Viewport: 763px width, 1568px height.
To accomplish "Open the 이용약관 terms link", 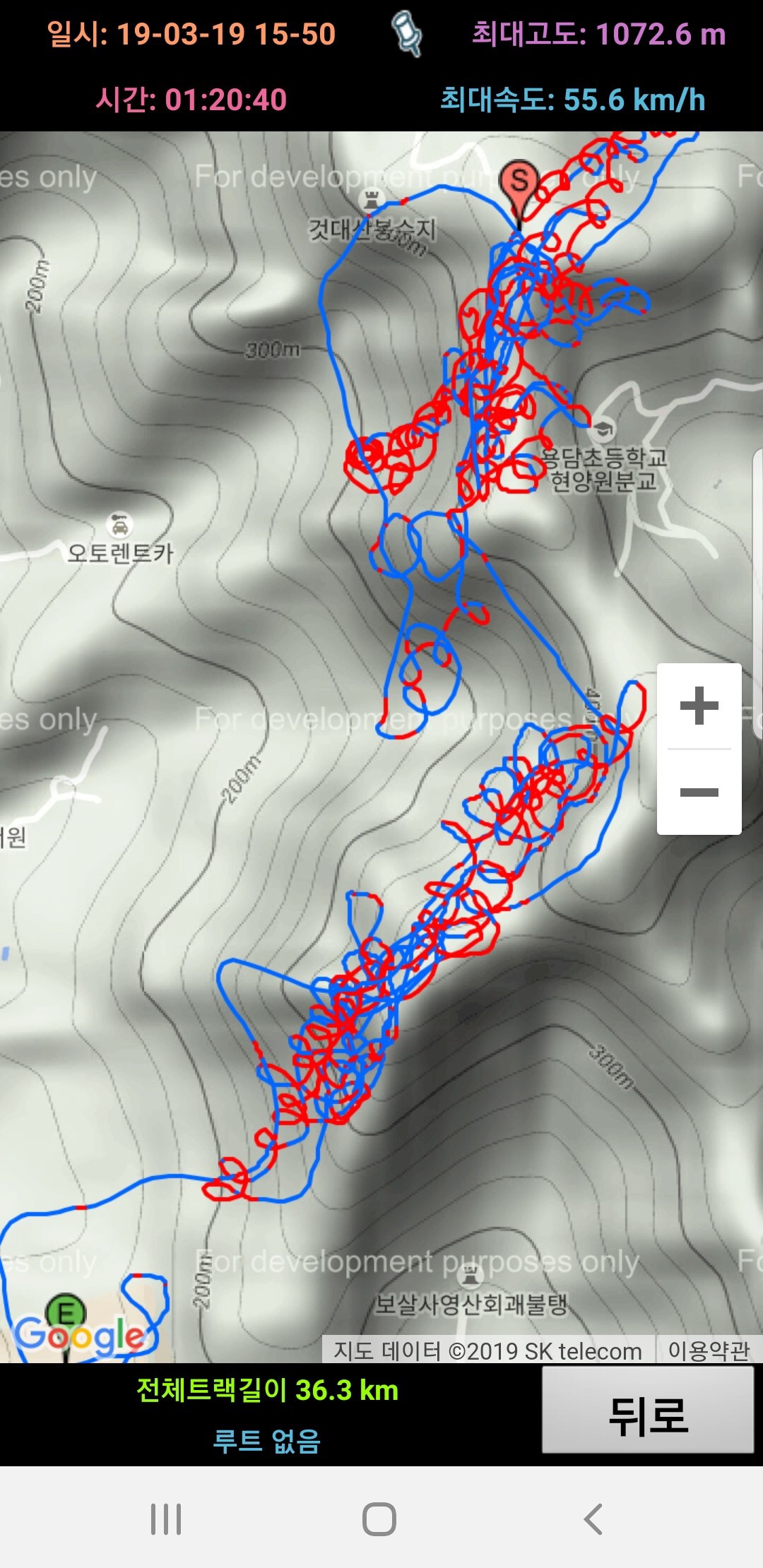I will coord(708,1350).
